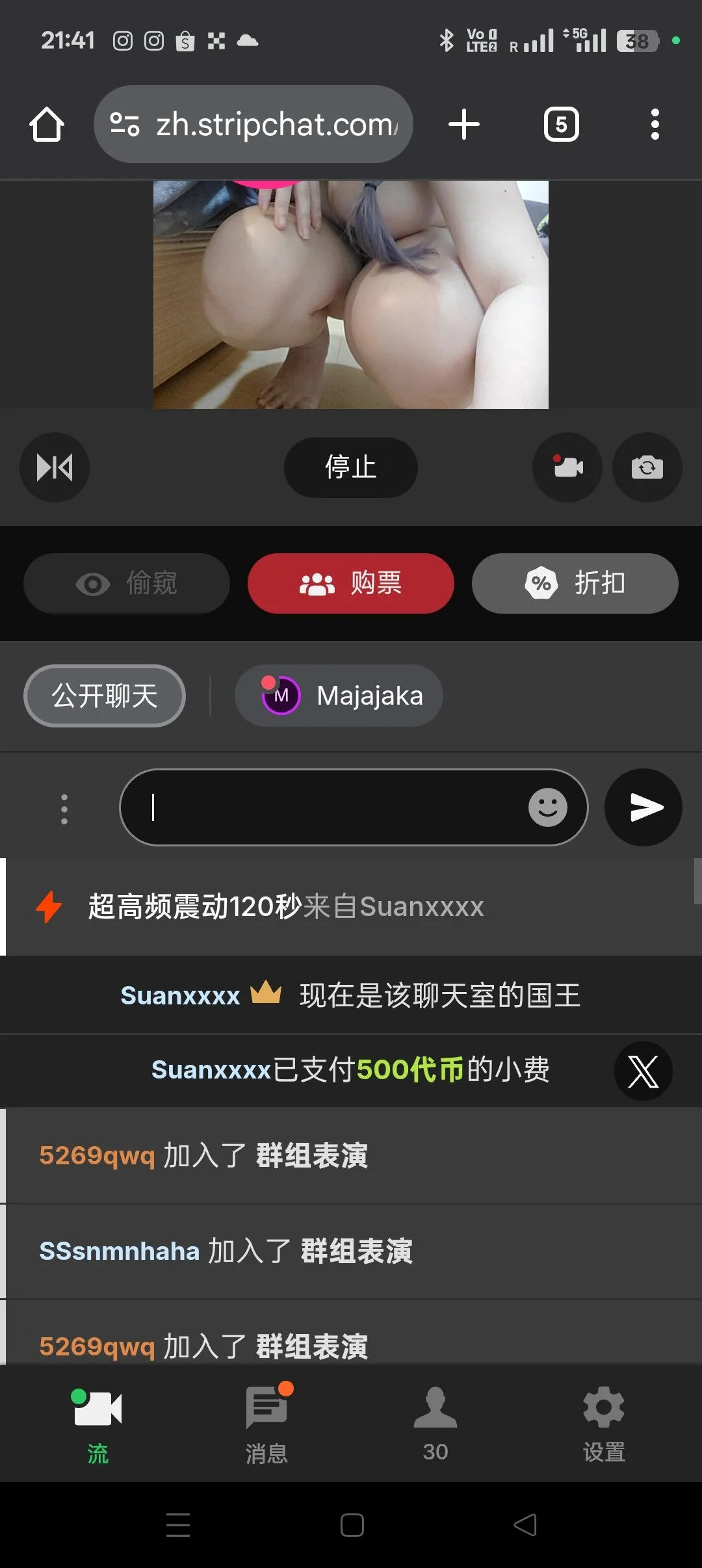Open the viewers list showing 30

point(435,1424)
